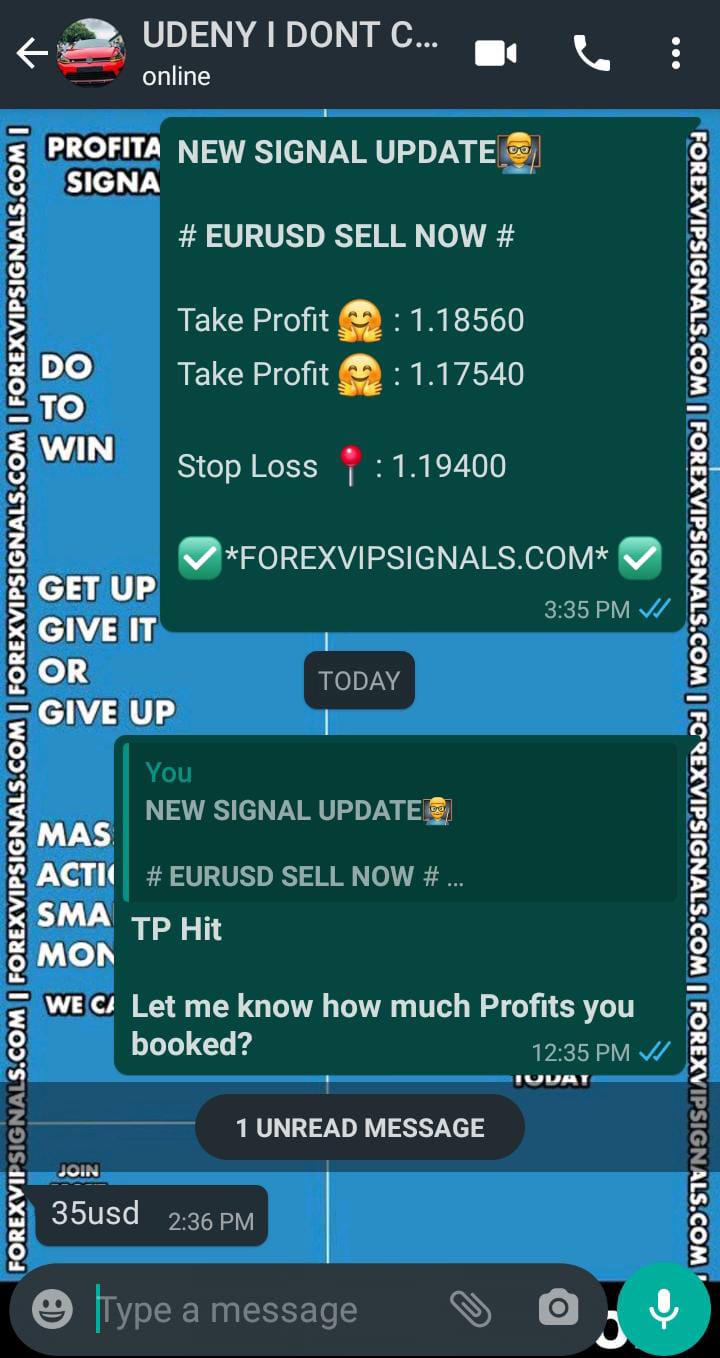This screenshot has height=1358, width=720.
Task: Go back to the chat list
Action: pos(30,54)
